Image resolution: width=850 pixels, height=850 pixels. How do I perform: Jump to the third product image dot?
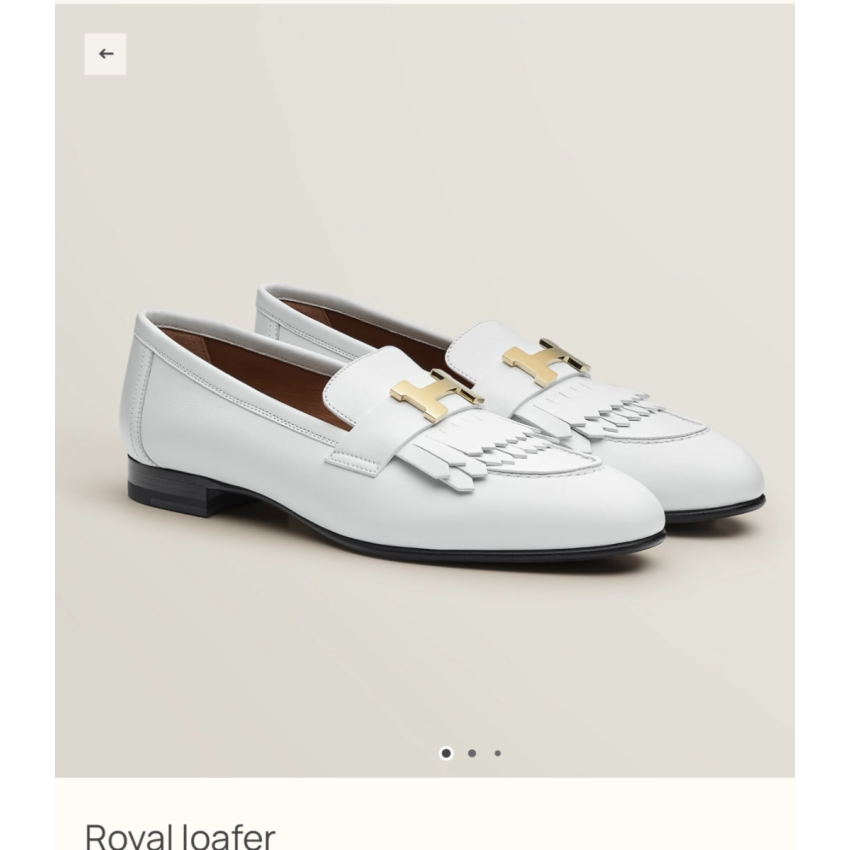498,753
